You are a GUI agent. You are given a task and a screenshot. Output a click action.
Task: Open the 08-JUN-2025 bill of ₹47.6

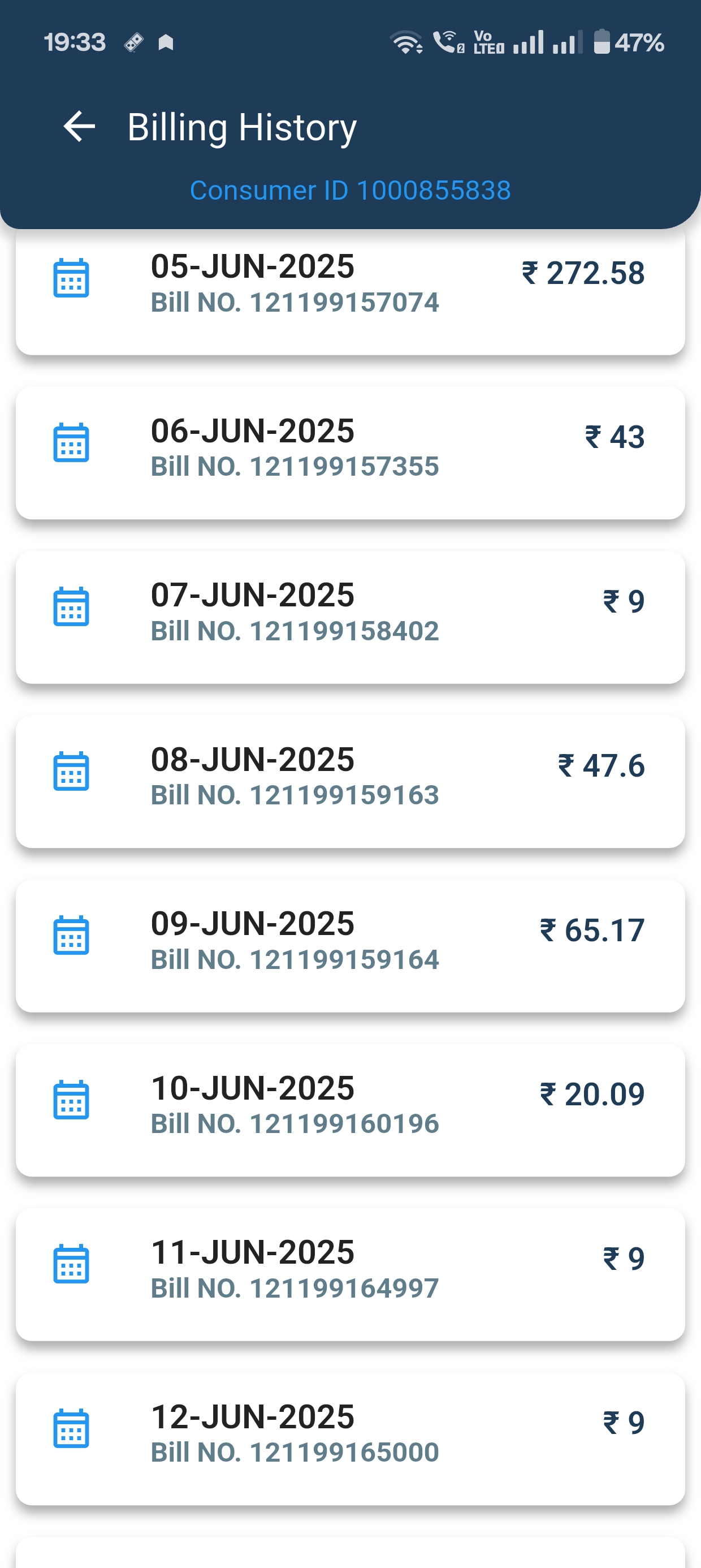tap(350, 782)
